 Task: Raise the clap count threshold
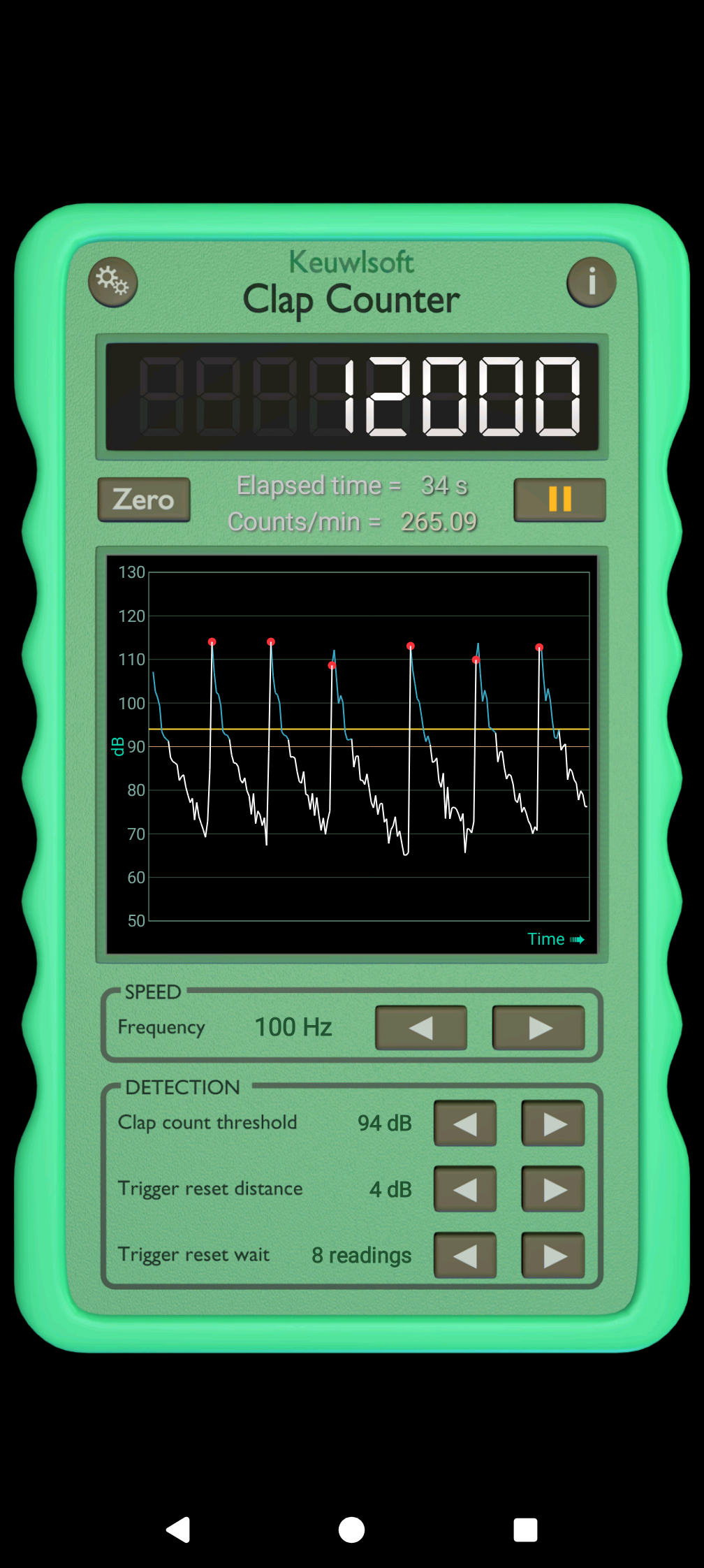[553, 1124]
